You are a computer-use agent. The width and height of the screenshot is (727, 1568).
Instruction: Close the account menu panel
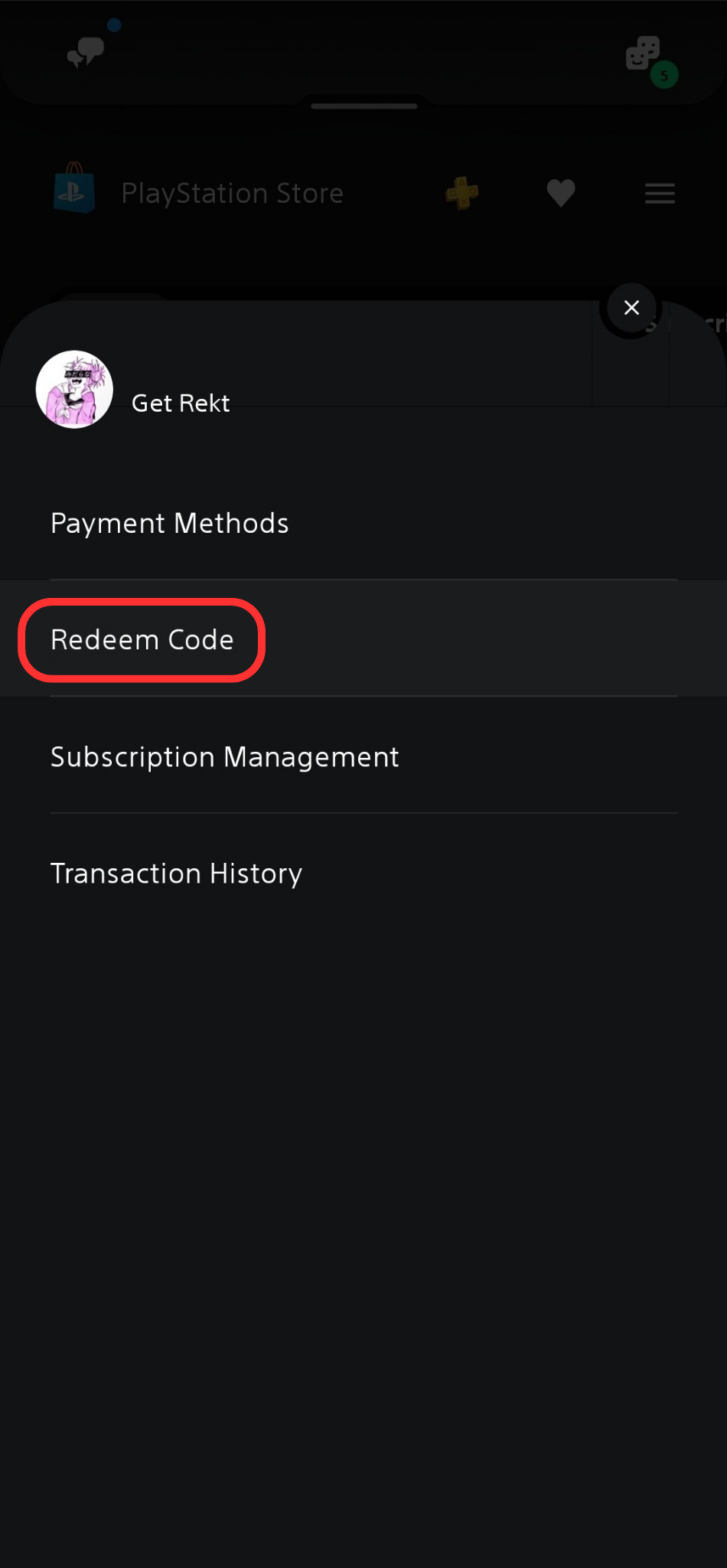coord(631,308)
